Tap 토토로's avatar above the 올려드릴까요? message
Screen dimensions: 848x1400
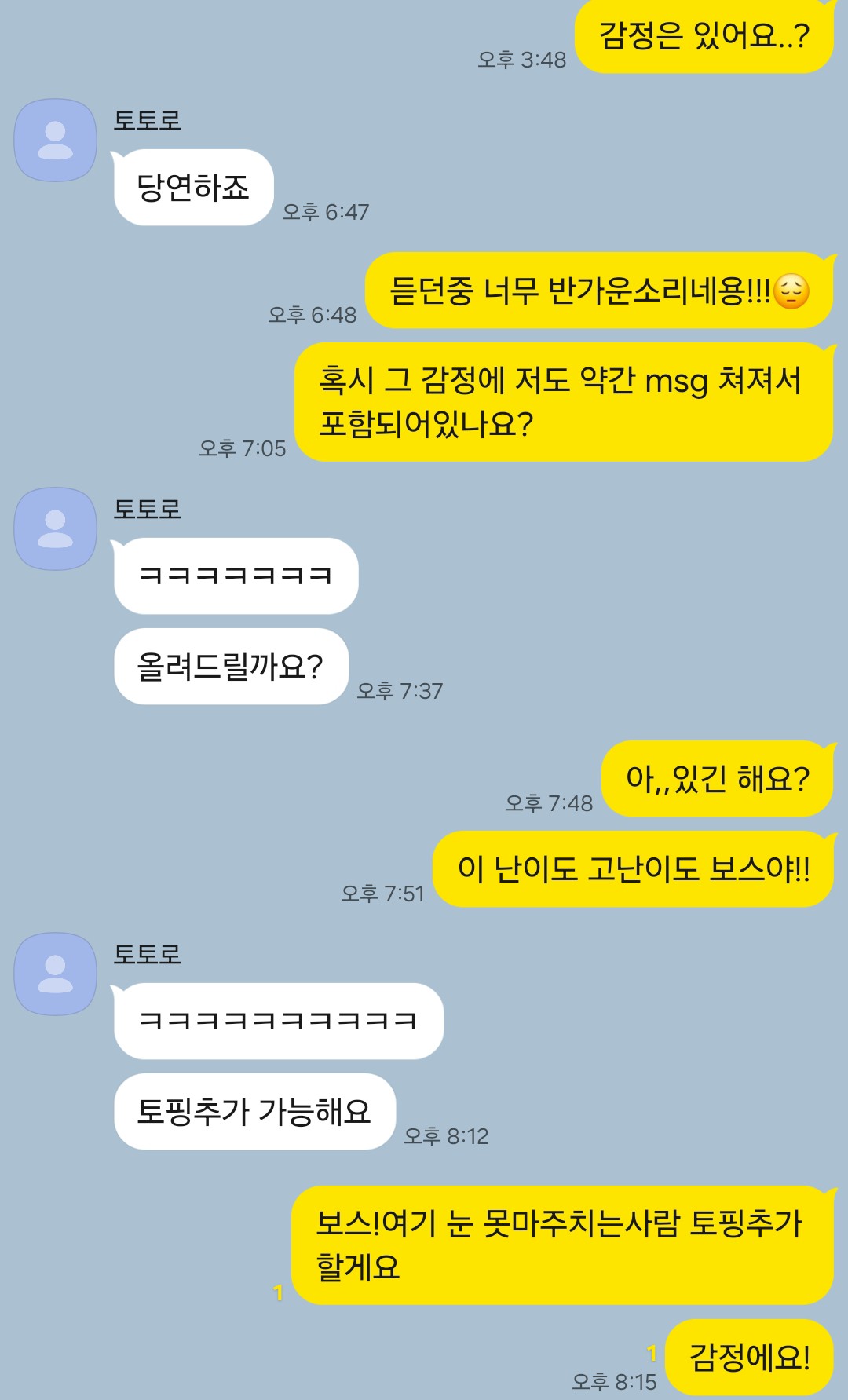click(x=55, y=529)
